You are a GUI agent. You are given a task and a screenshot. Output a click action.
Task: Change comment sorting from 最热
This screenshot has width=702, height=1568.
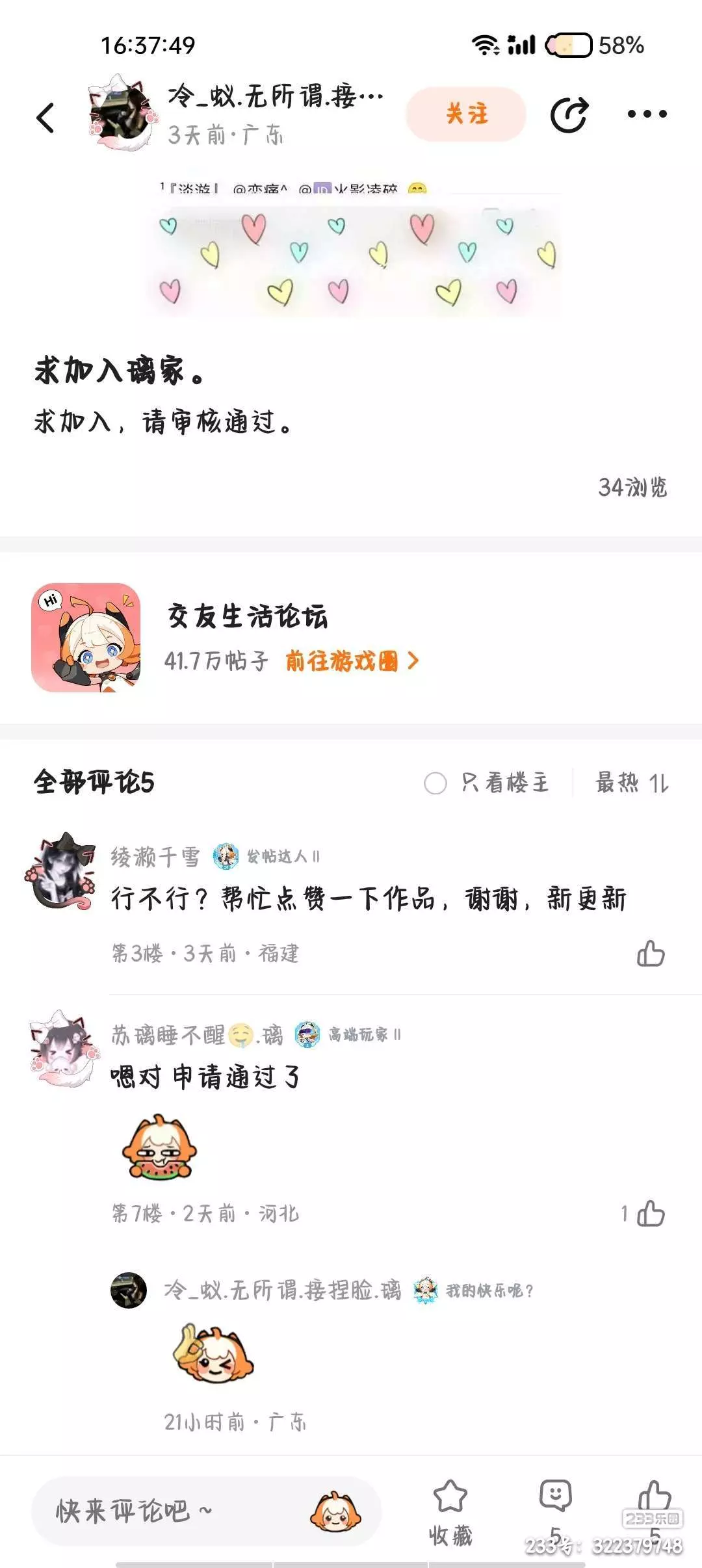point(632,783)
